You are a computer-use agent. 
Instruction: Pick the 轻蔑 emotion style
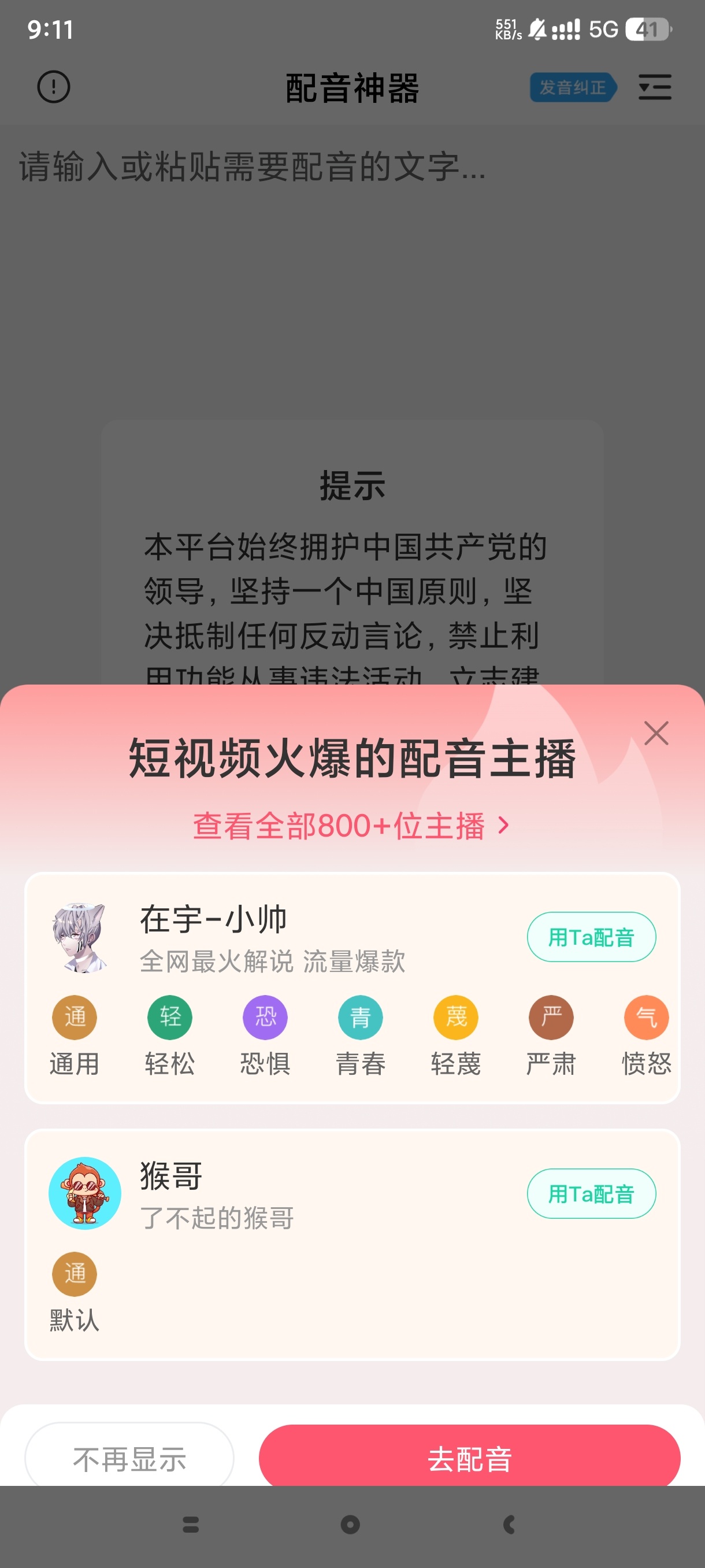455,1036
